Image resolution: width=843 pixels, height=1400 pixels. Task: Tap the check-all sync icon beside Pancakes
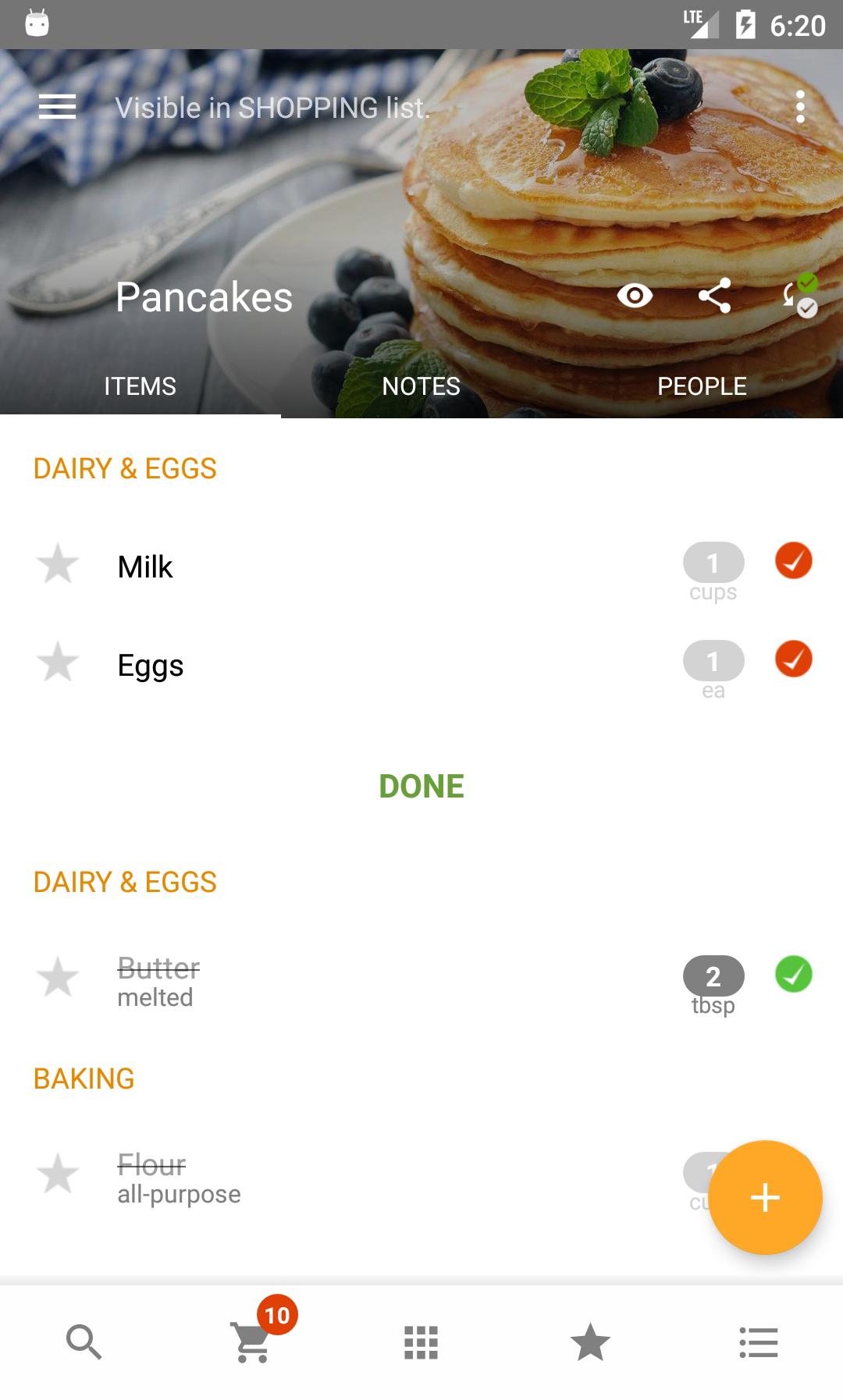[x=799, y=296]
